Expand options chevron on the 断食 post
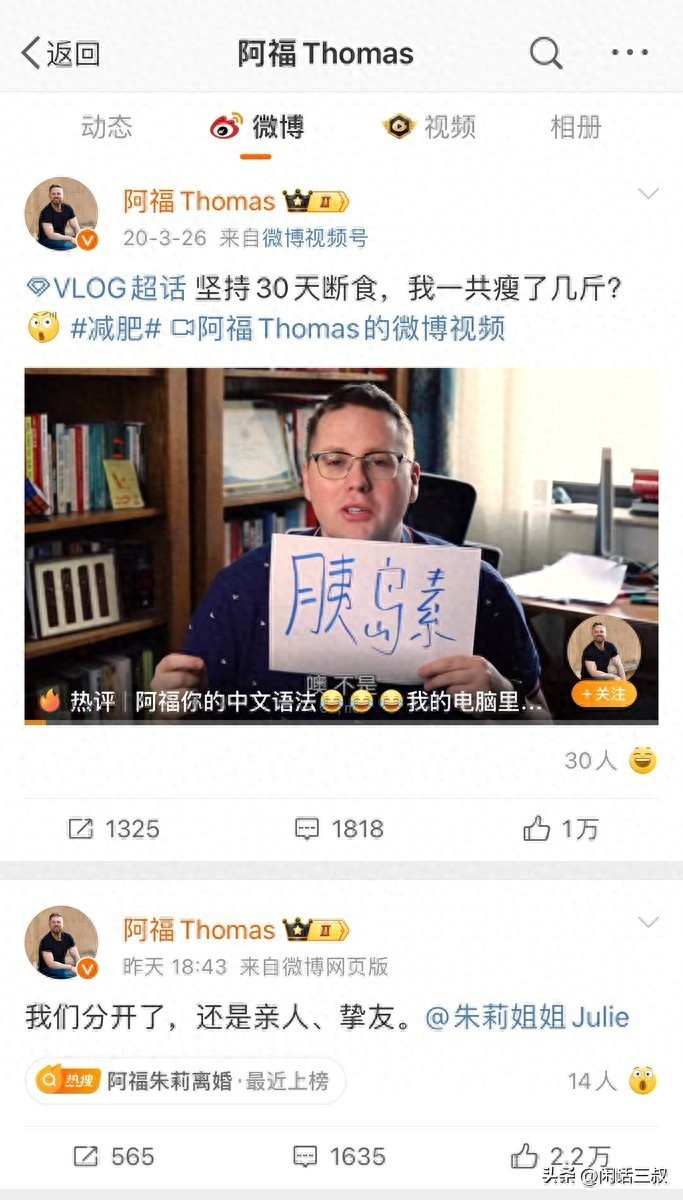683x1200 pixels. 648,194
